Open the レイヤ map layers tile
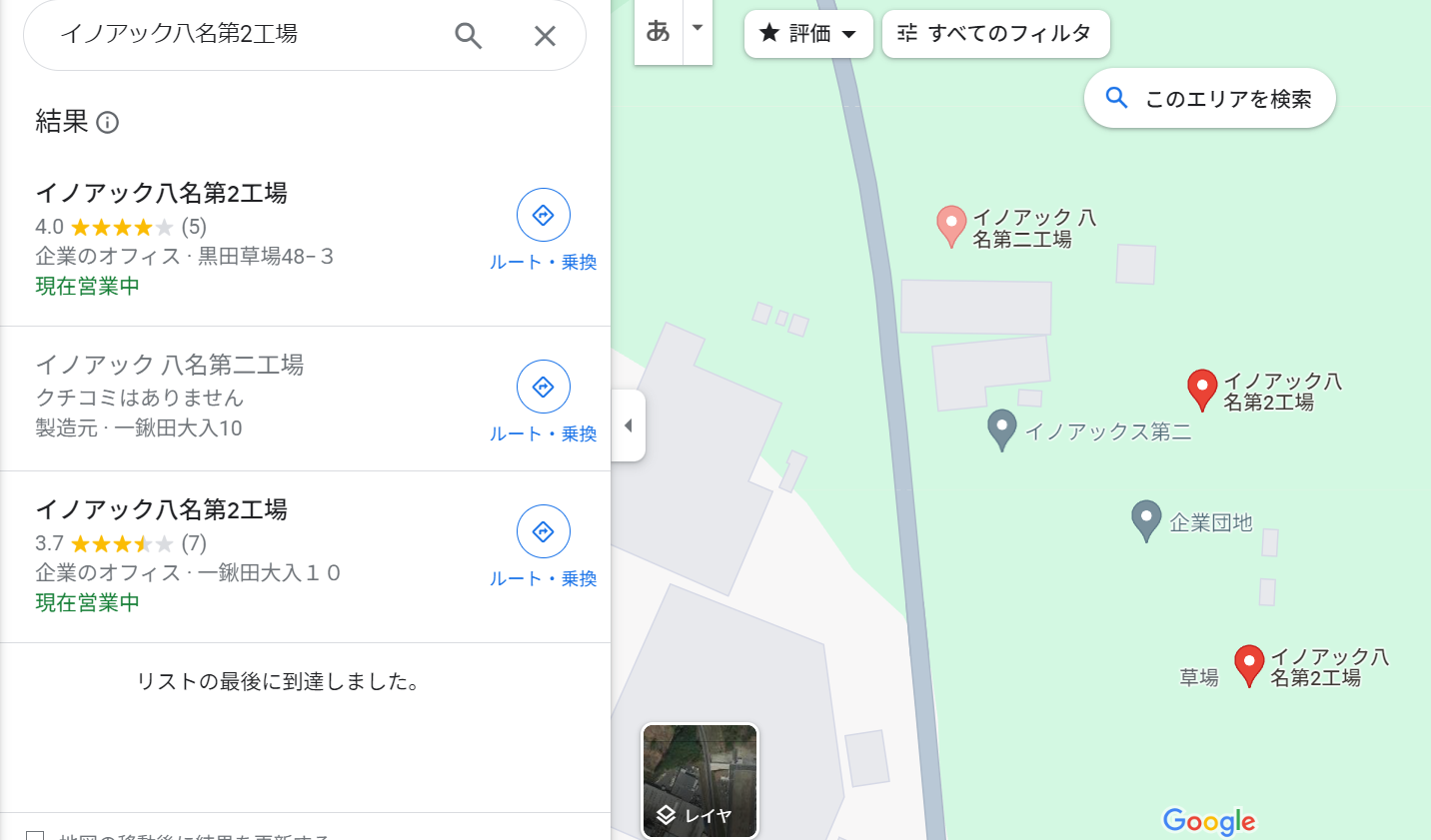1431x840 pixels. [700, 780]
